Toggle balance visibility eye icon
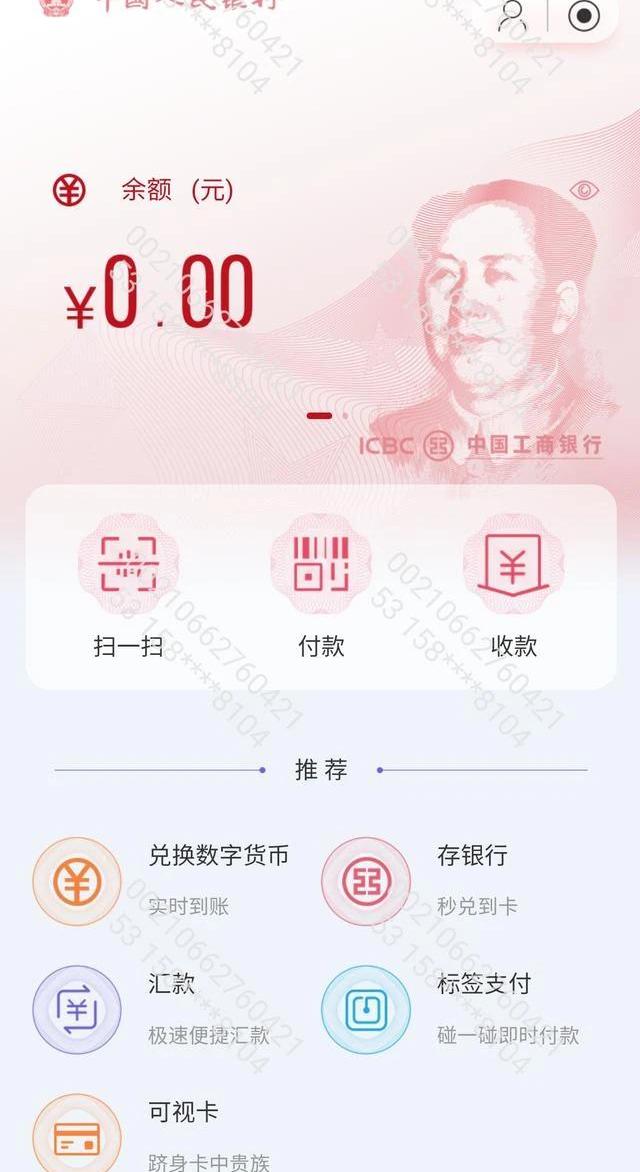Image resolution: width=640 pixels, height=1172 pixels. 584,190
